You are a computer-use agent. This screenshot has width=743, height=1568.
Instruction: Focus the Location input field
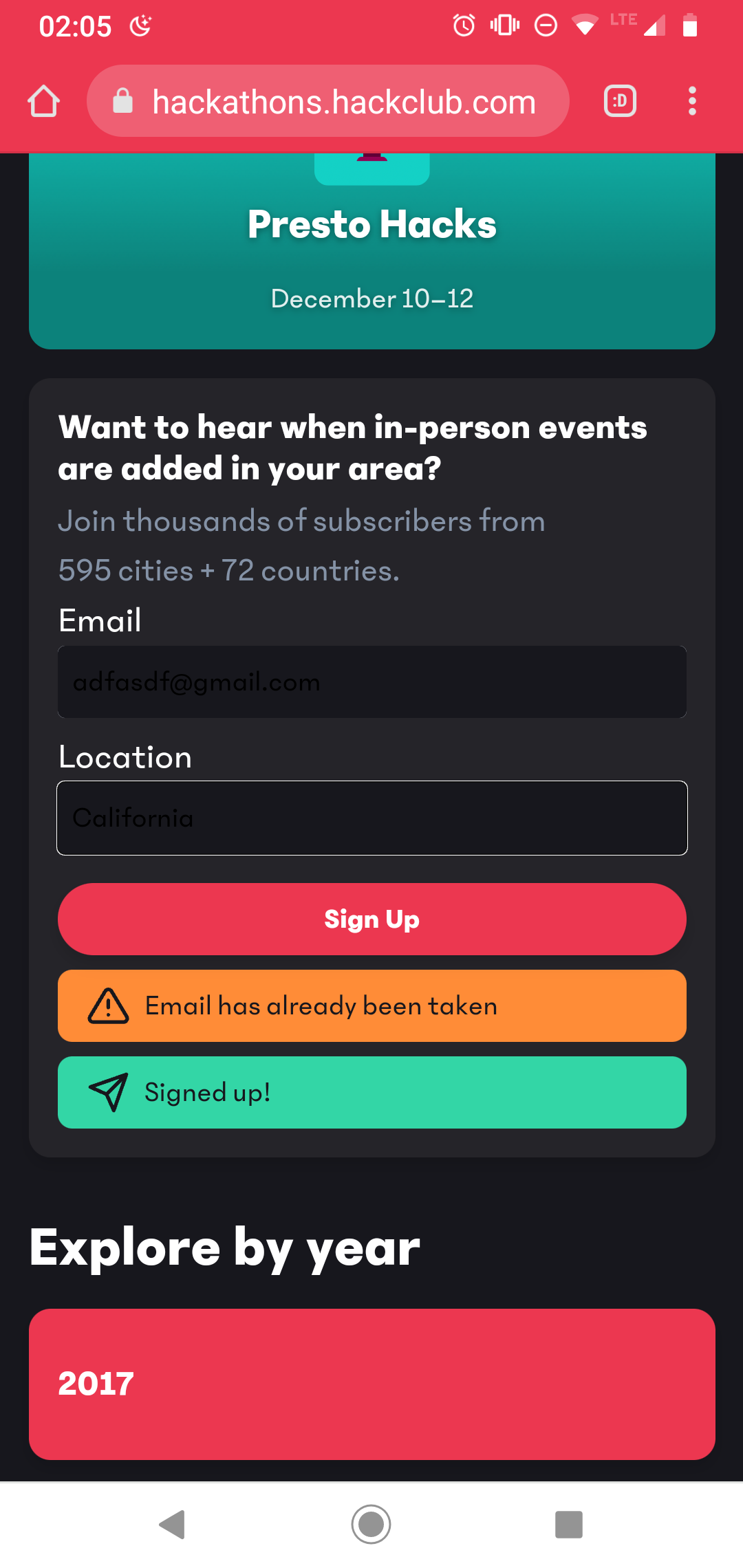(x=372, y=818)
